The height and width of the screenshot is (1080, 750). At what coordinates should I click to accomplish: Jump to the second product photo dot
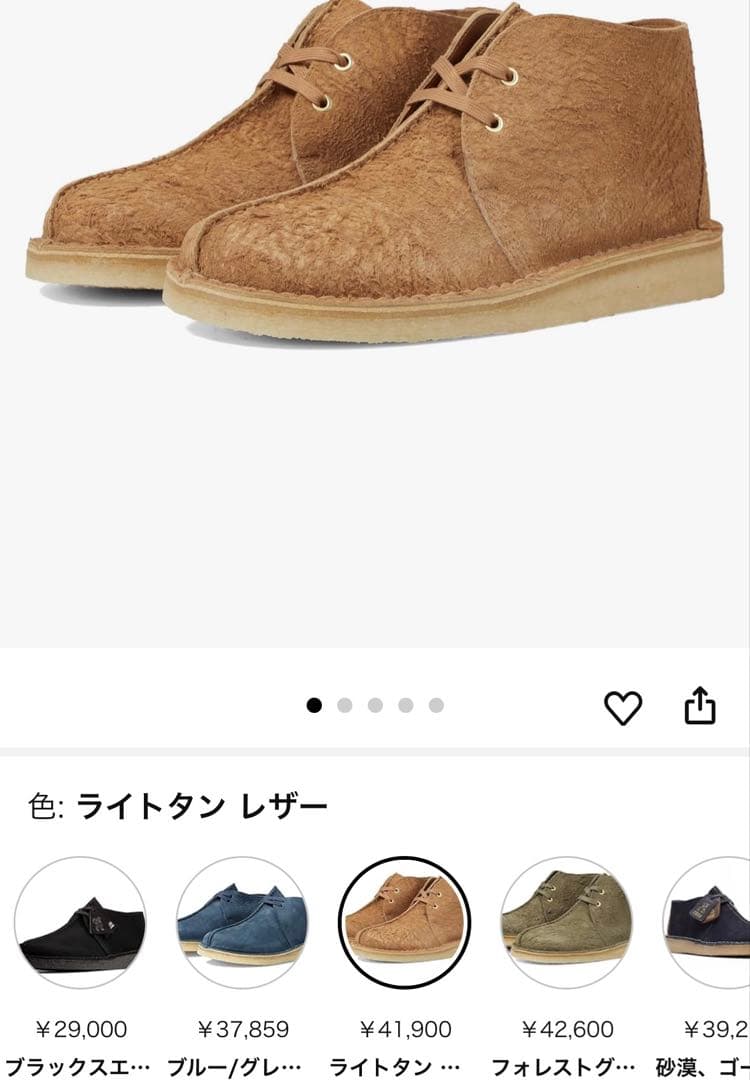point(345,705)
